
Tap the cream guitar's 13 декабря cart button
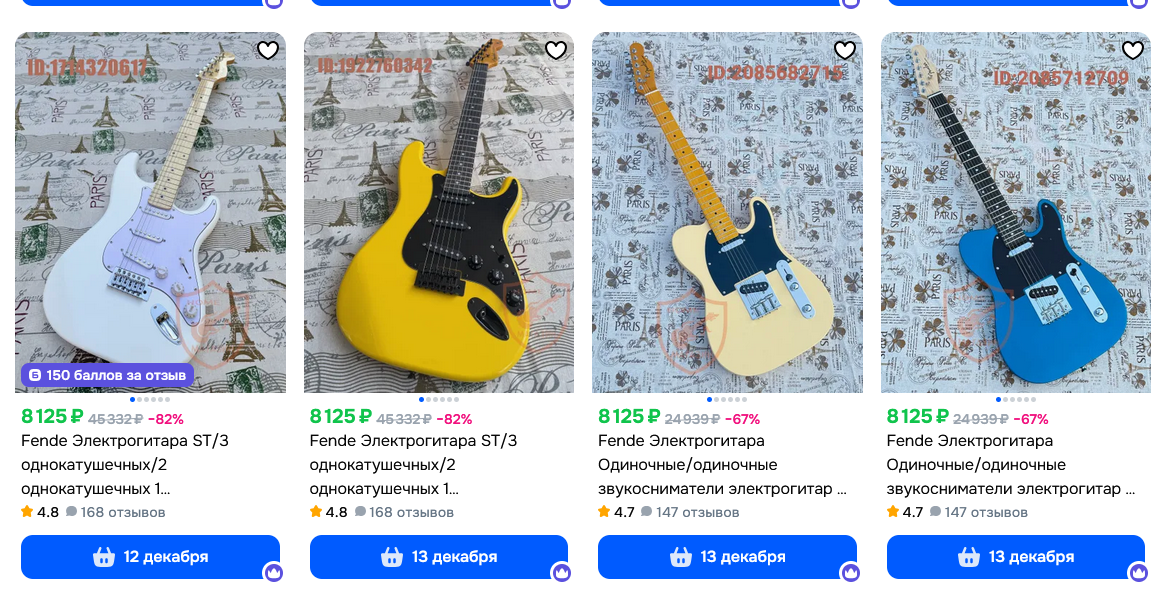(x=727, y=557)
